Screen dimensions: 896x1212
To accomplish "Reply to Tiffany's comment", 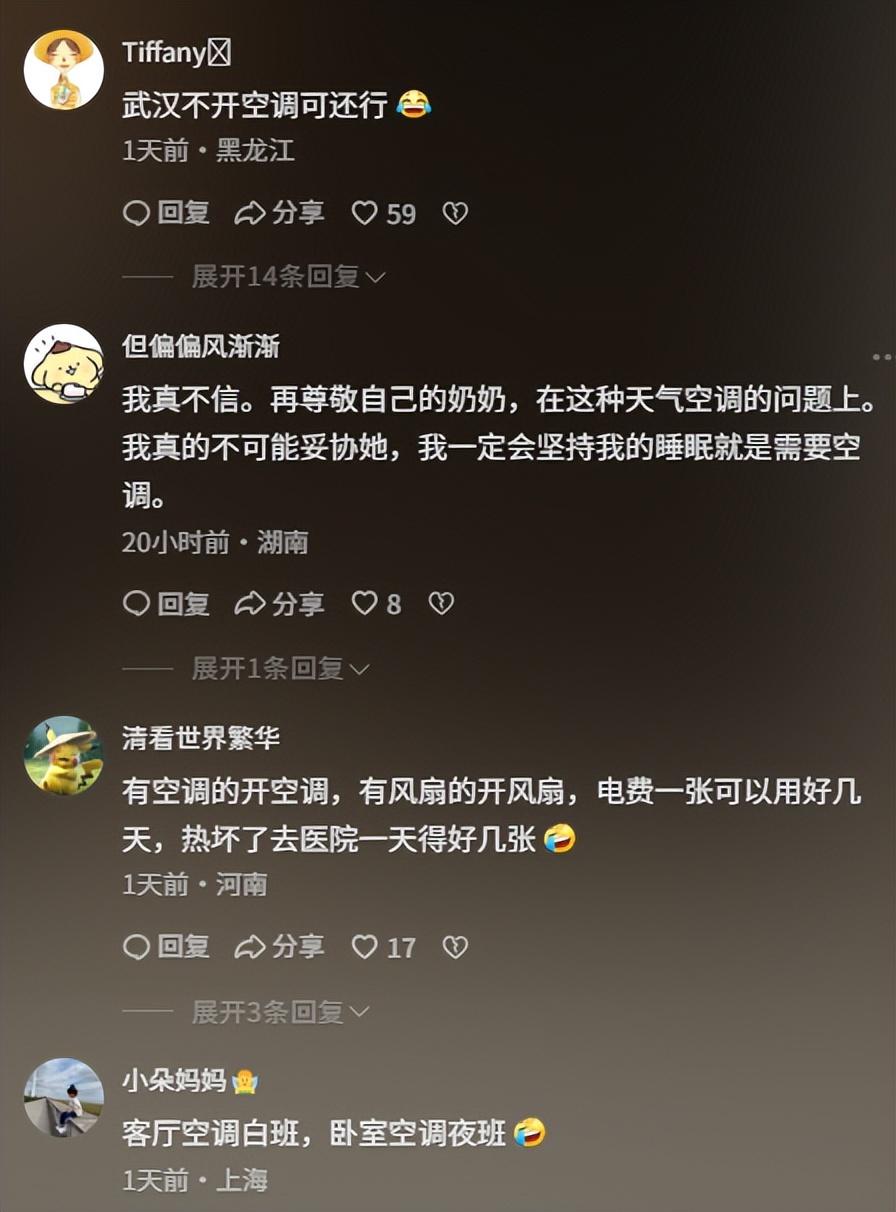I will [166, 213].
